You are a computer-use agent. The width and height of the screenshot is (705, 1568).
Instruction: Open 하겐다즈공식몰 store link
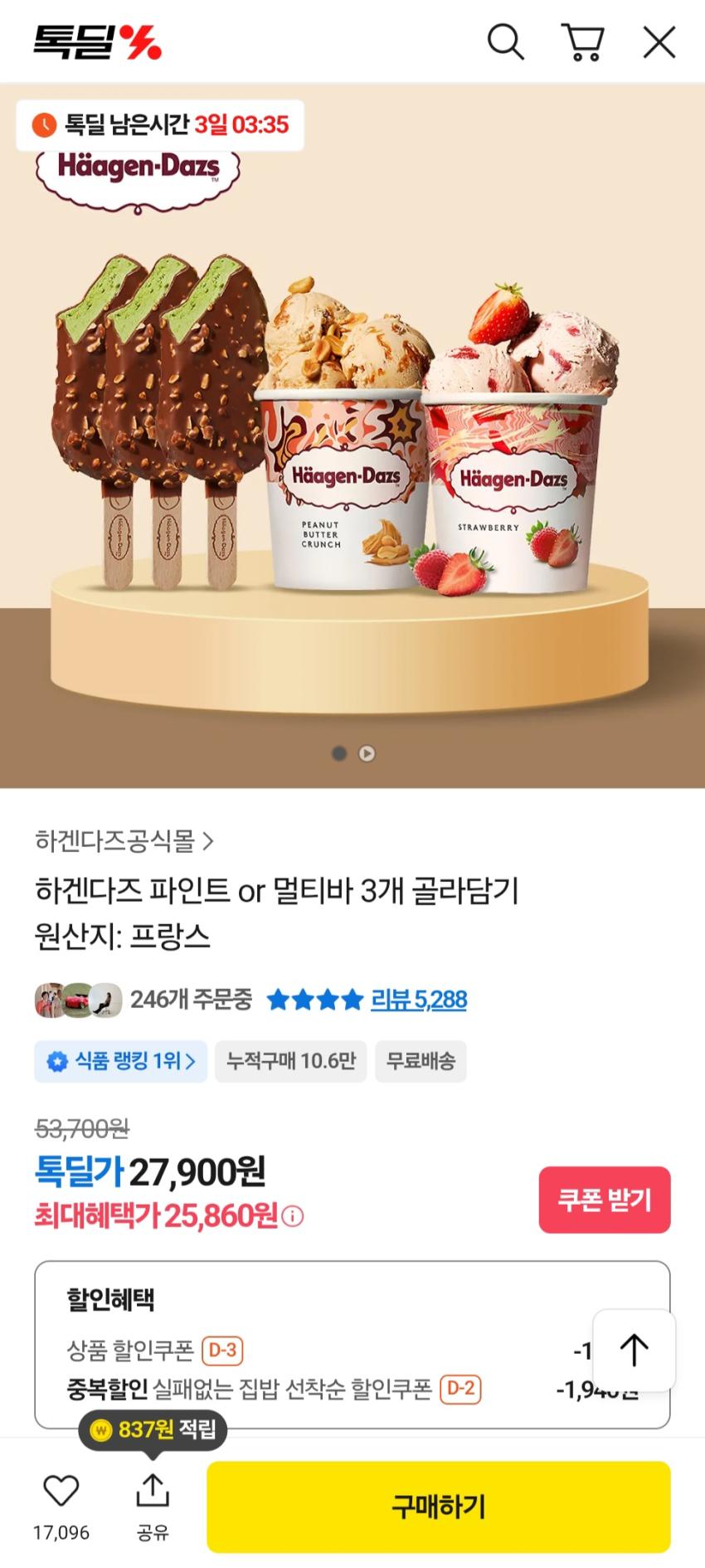pos(124,841)
